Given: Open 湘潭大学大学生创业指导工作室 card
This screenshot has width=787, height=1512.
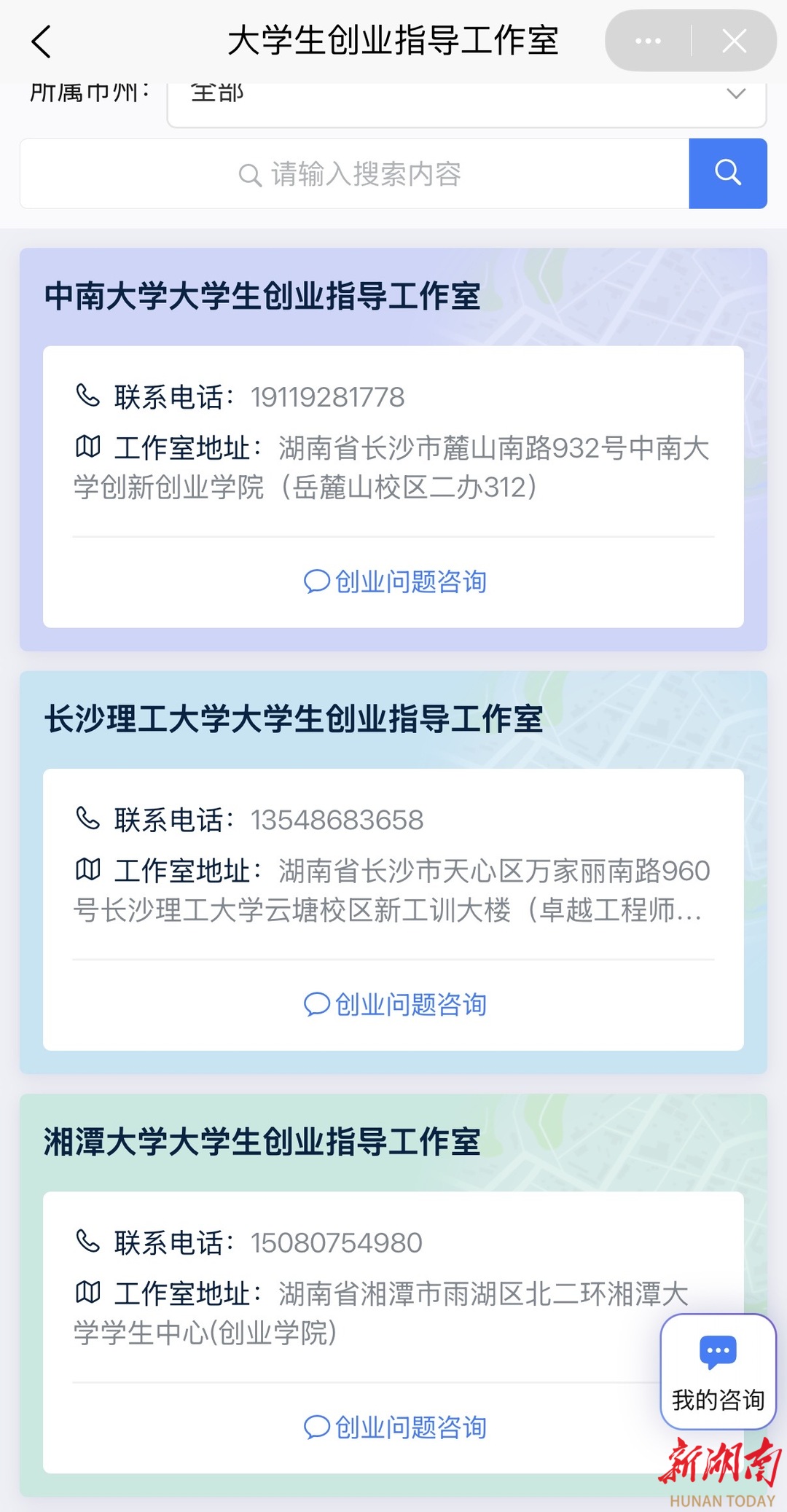Looking at the screenshot, I should click(262, 1142).
